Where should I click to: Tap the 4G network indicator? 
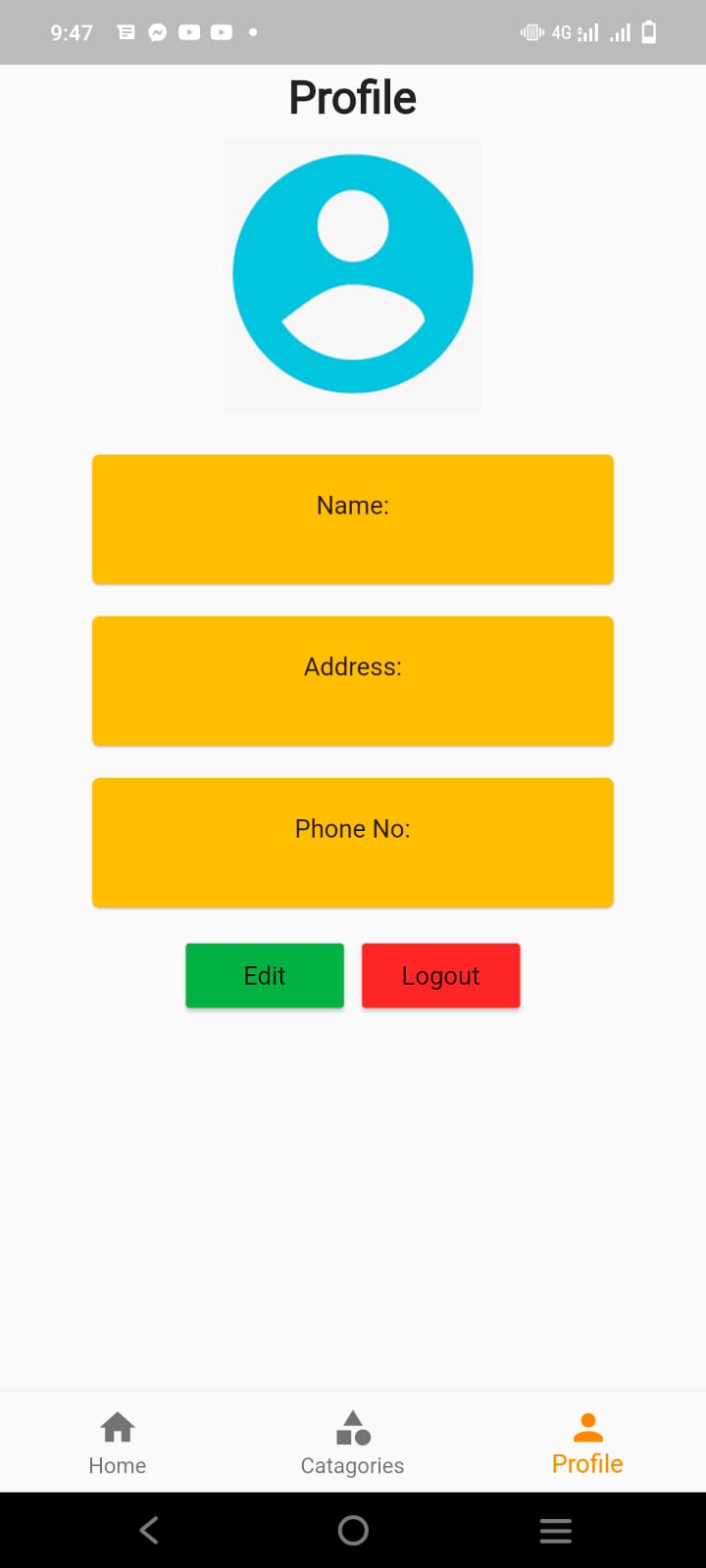click(562, 31)
